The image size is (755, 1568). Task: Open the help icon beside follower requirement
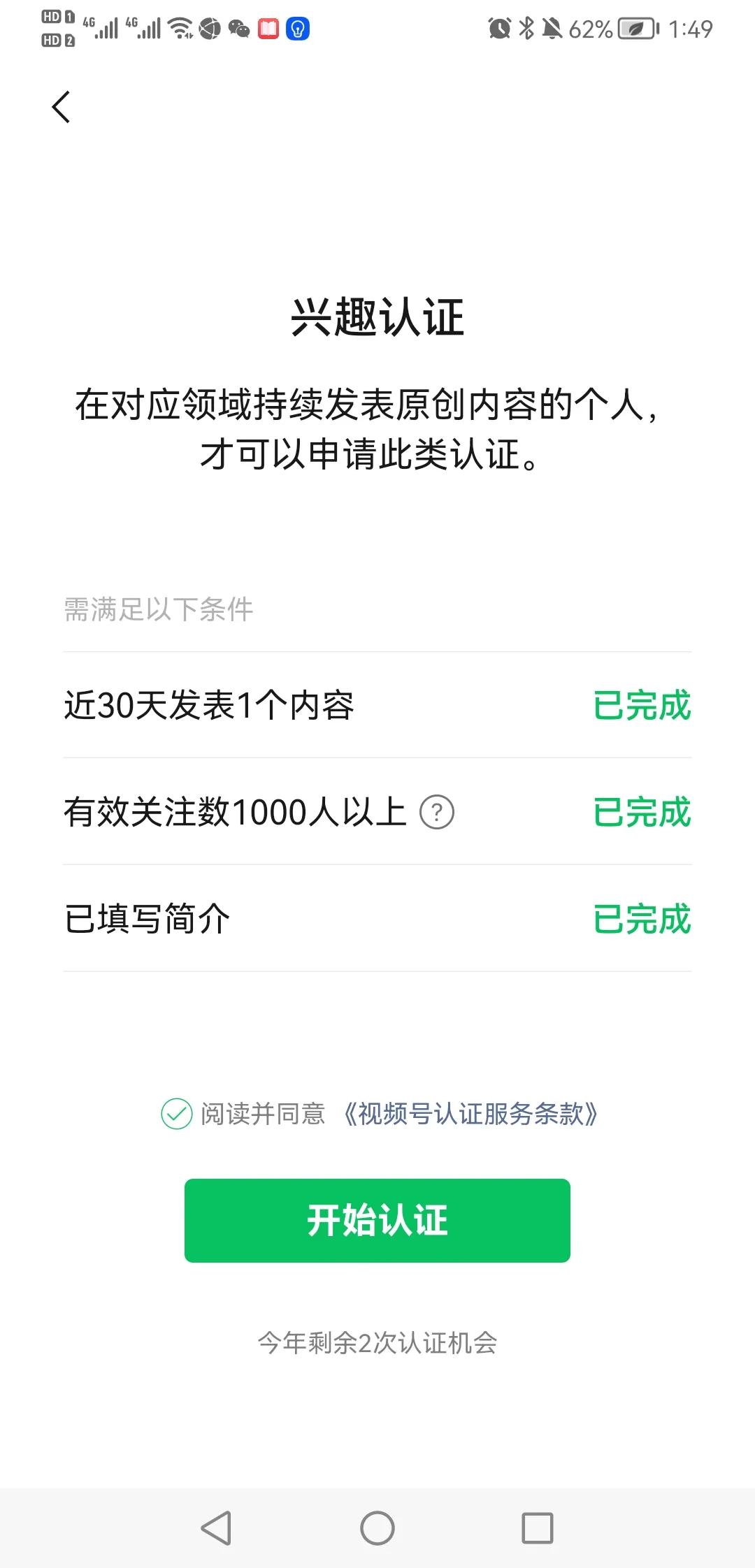click(x=438, y=812)
